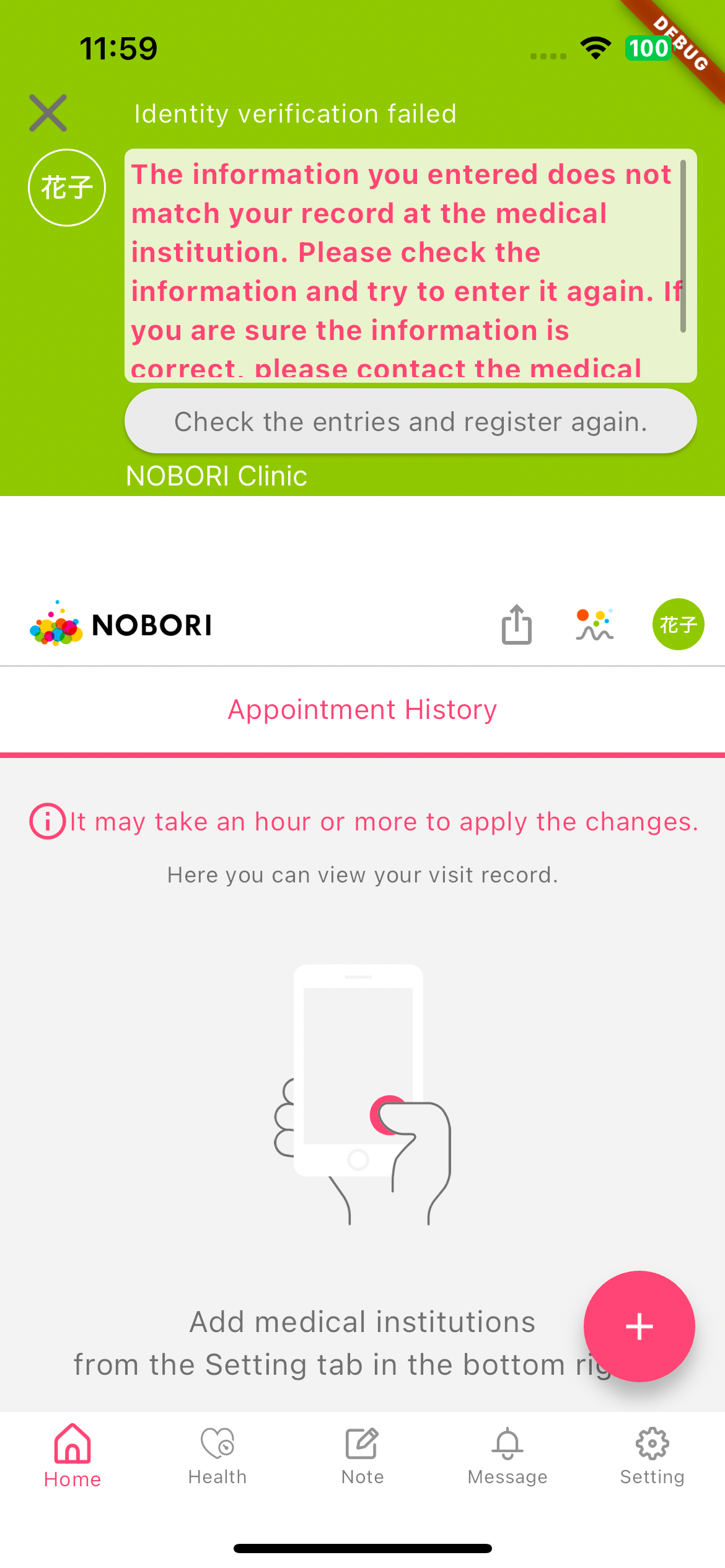Viewport: 725px width, 1568px height.
Task: Tap the pink plus floating button
Action: coord(639,1326)
